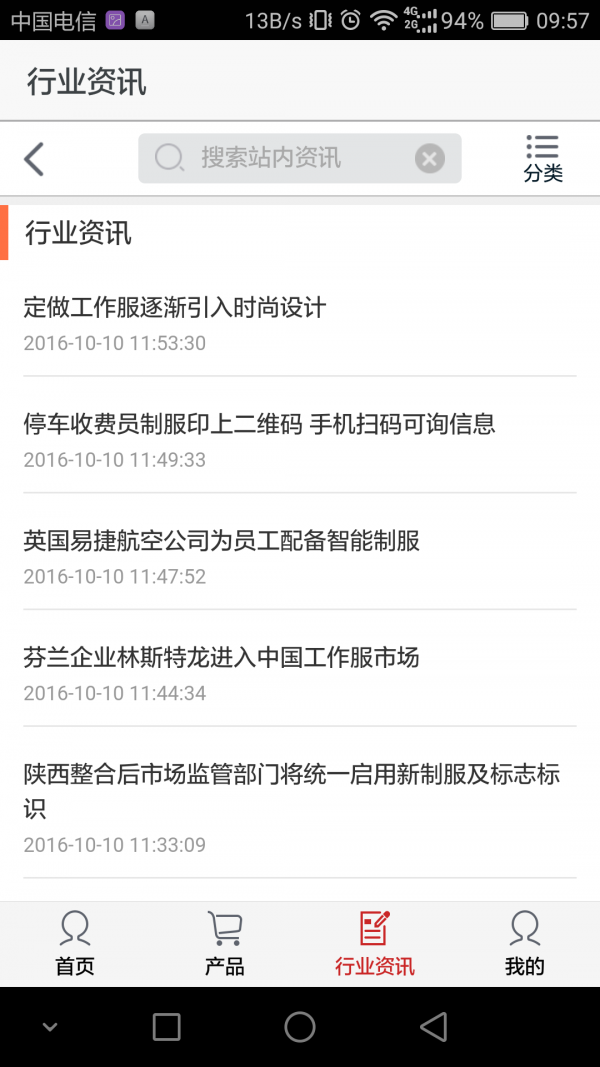
Task: Open the system recent apps view
Action: (x=167, y=1027)
